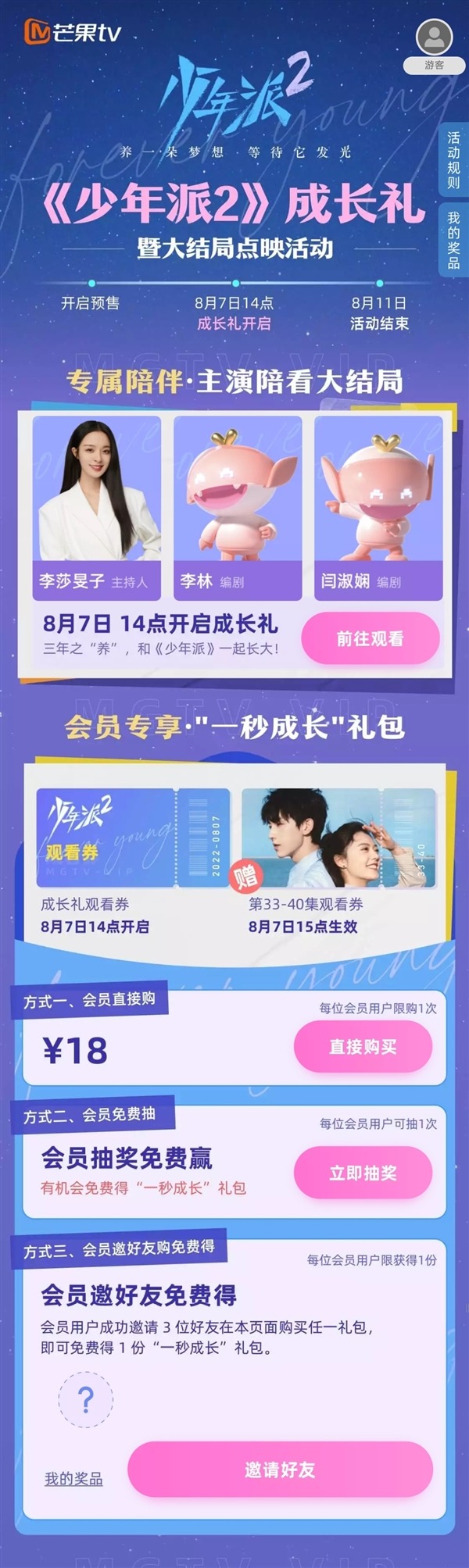This screenshot has height=1568, width=469.
Task: Tap 直接购买 for the ¥18 pack
Action: pos(363,1047)
